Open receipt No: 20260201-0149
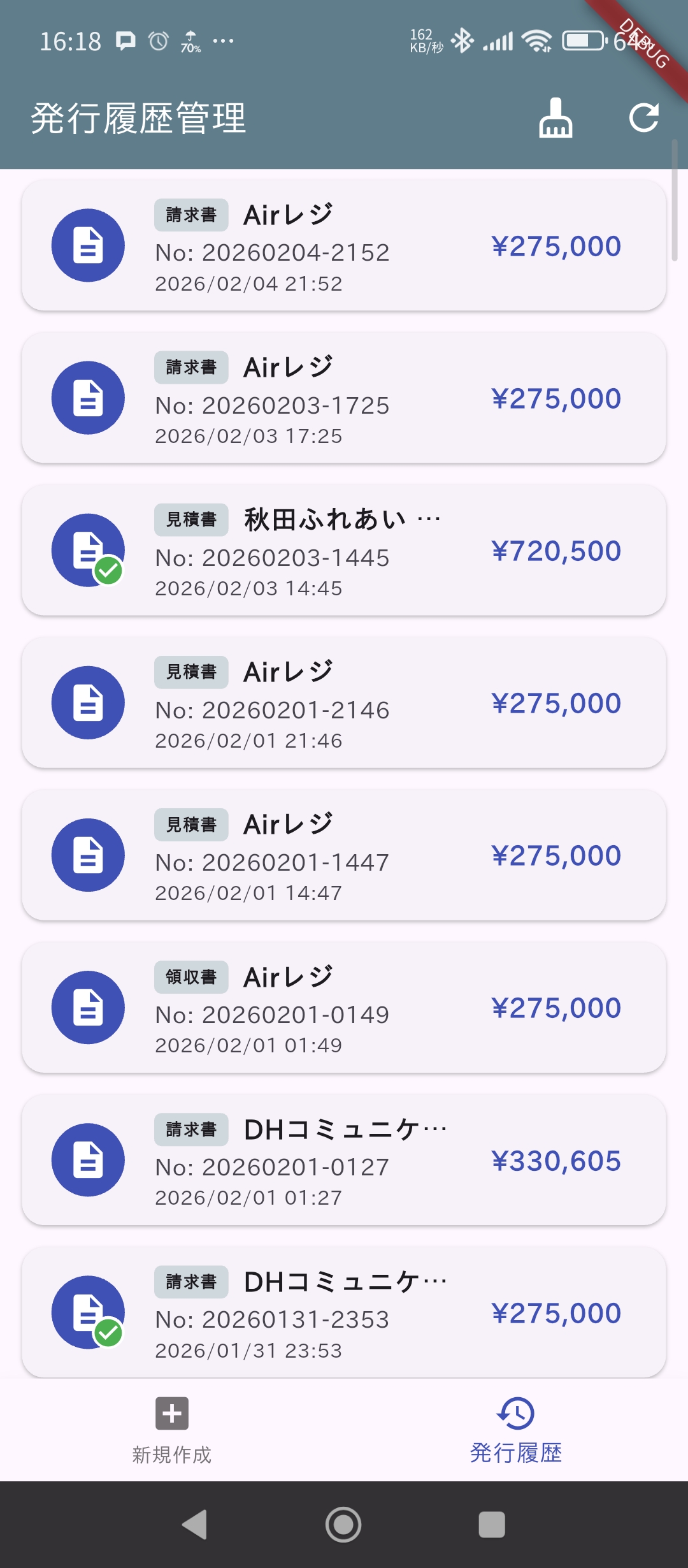This screenshot has height=1568, width=688. click(344, 1008)
